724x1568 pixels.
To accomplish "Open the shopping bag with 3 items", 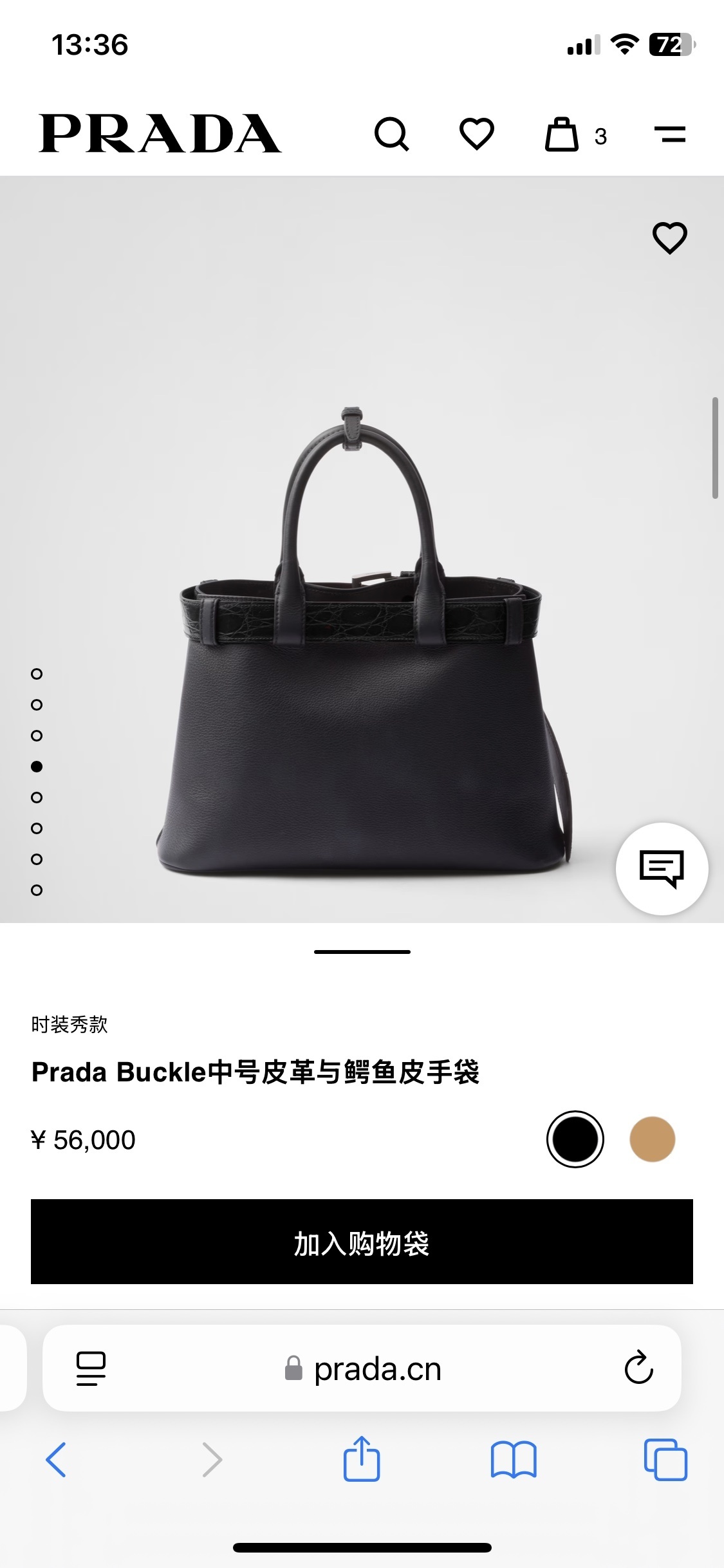I will pos(562,135).
